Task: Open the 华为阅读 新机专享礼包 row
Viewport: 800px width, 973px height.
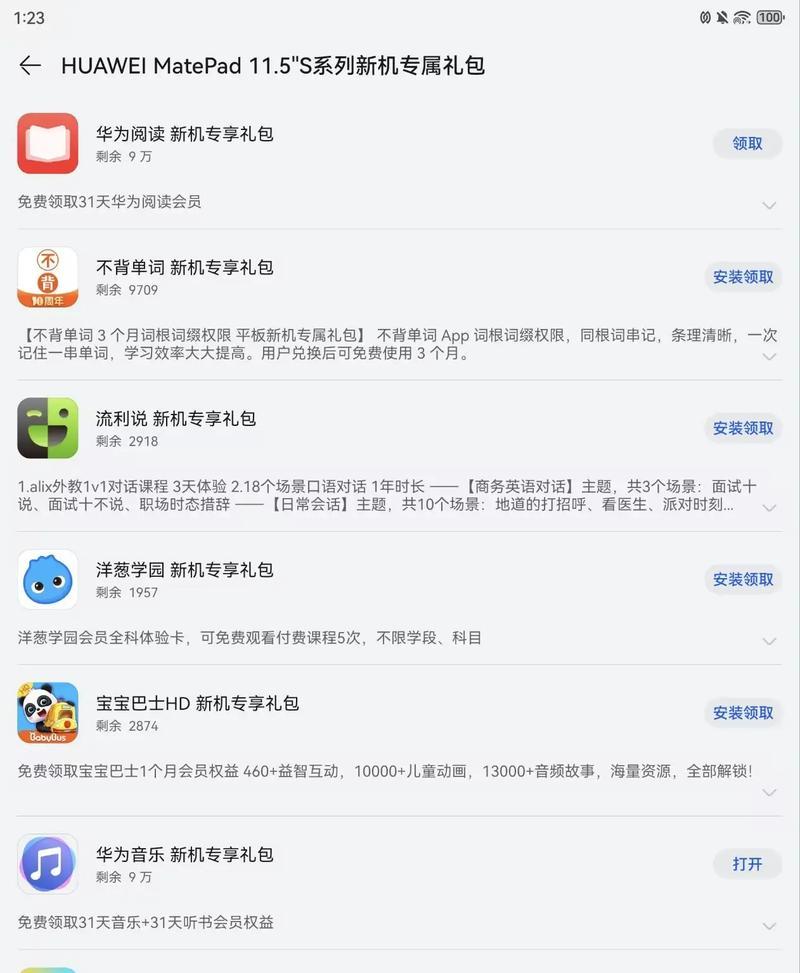Action: 185,134
